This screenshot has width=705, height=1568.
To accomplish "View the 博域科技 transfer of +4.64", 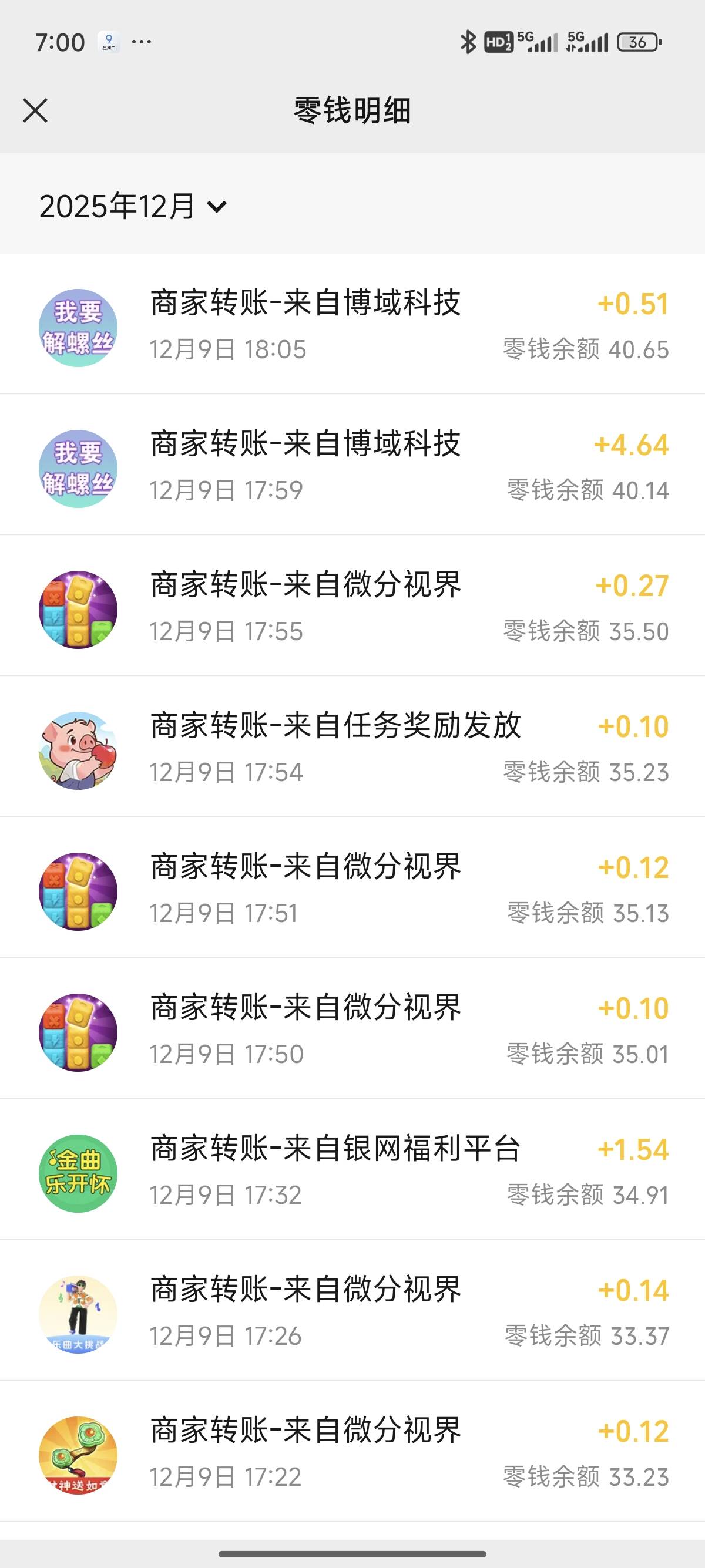I will (x=352, y=466).
